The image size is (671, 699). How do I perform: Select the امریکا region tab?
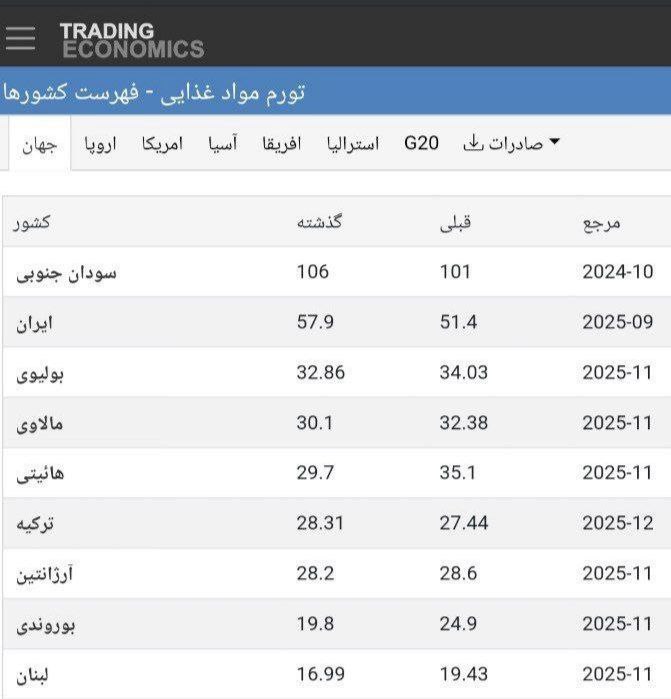[162, 144]
